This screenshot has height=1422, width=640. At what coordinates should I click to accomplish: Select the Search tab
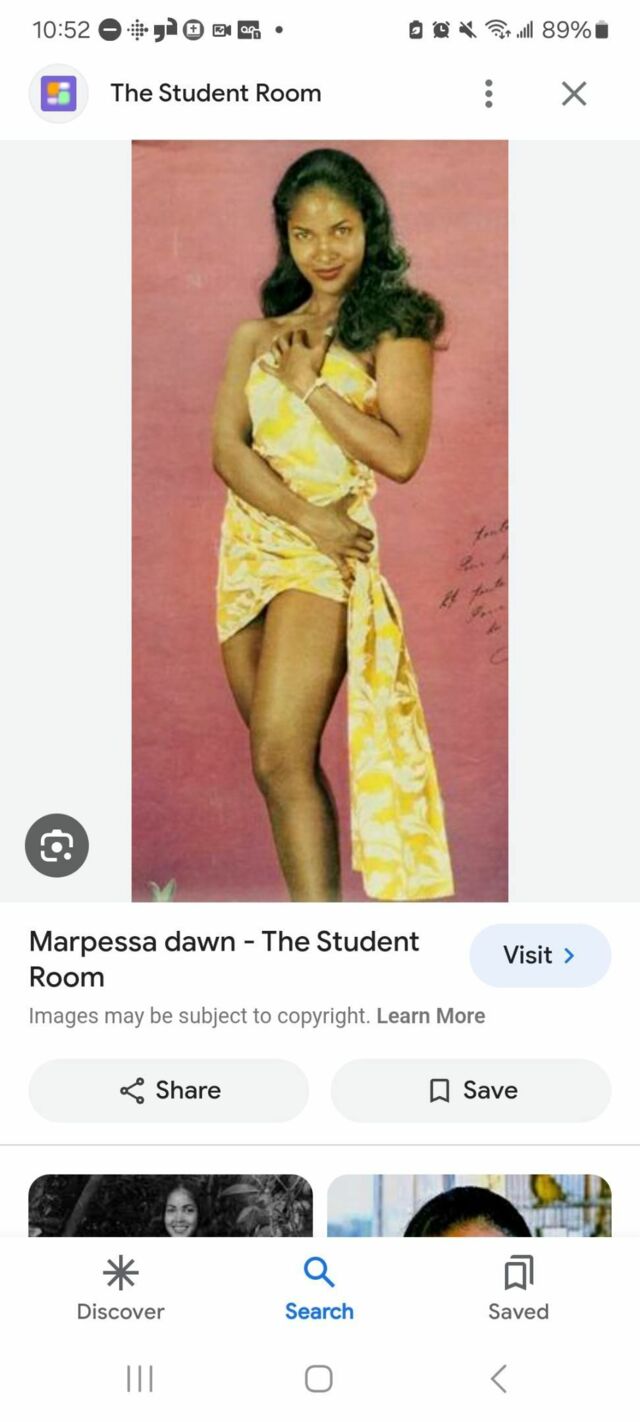(x=319, y=1289)
